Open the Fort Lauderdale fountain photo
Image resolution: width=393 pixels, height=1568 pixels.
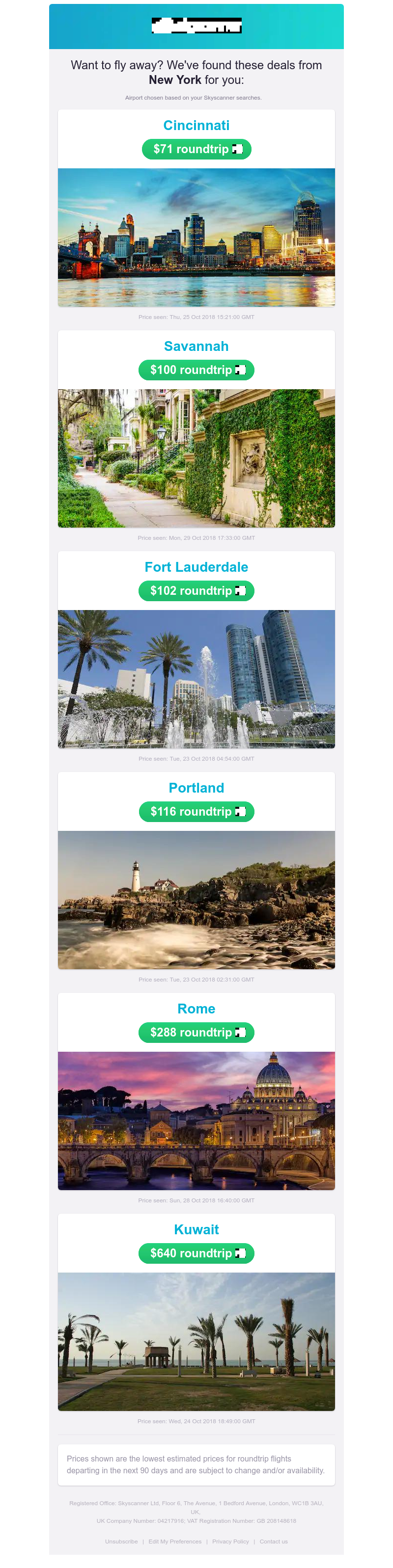pyautogui.click(x=196, y=679)
